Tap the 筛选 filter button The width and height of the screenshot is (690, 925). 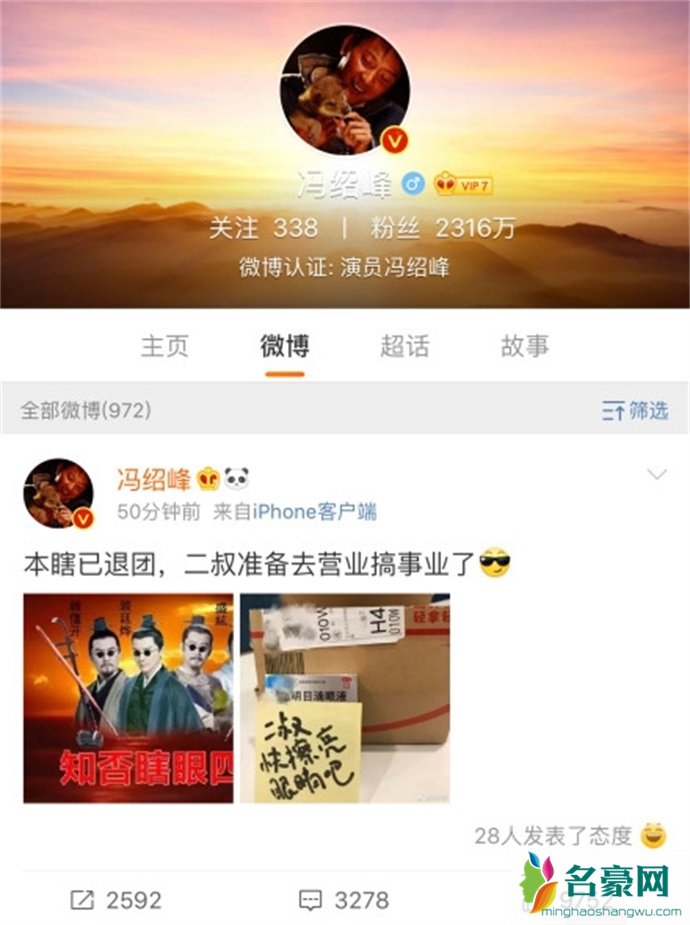click(636, 410)
